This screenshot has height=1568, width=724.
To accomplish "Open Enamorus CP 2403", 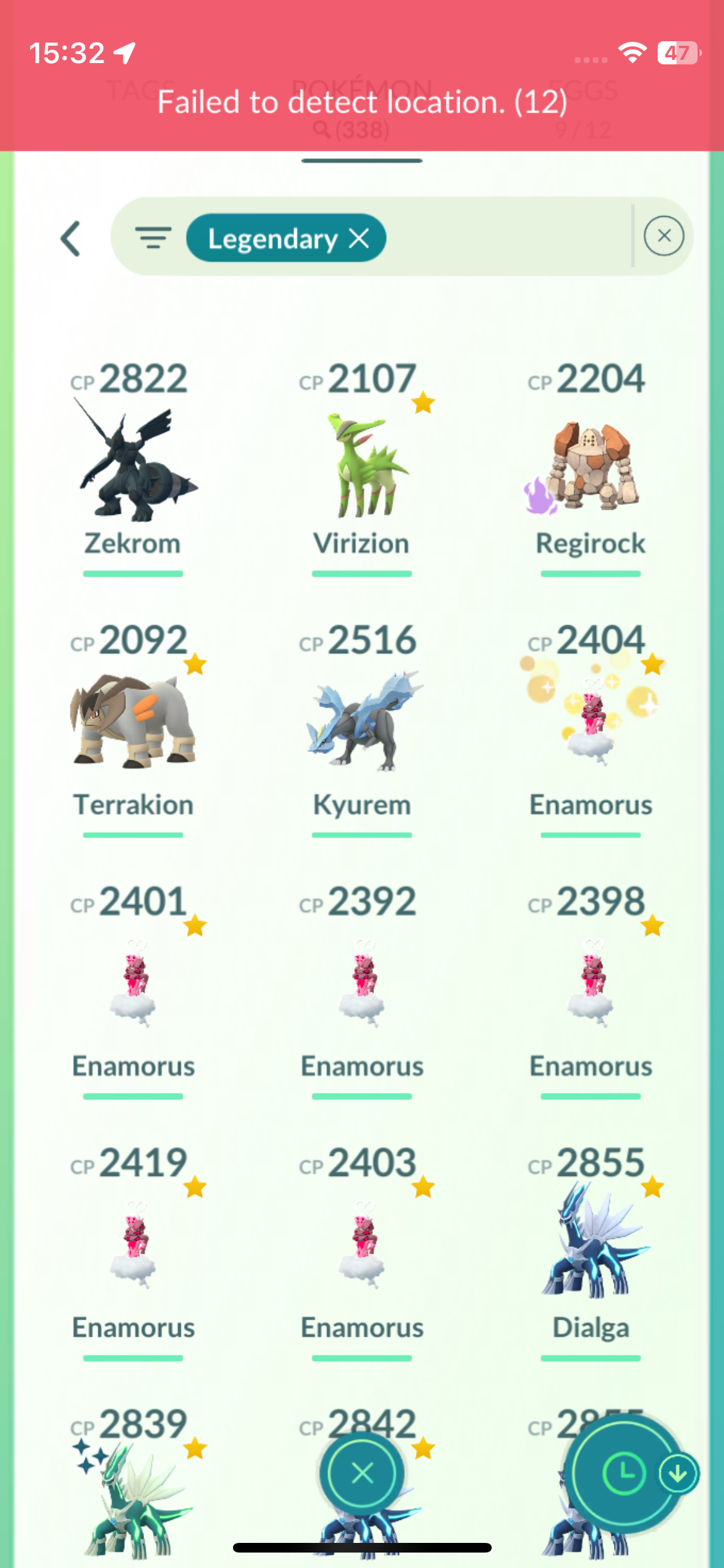I will tap(362, 1246).
